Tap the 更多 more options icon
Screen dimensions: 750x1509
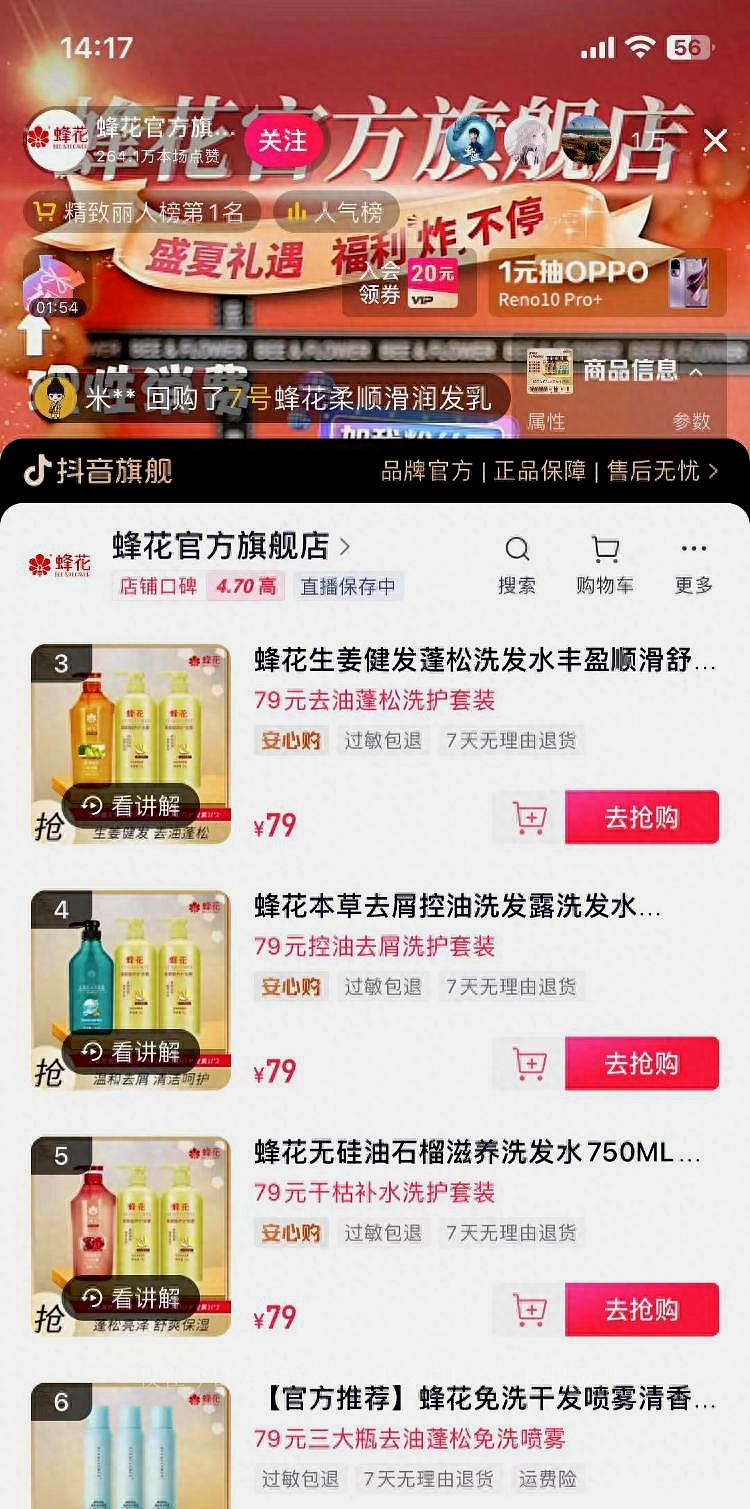pos(693,549)
